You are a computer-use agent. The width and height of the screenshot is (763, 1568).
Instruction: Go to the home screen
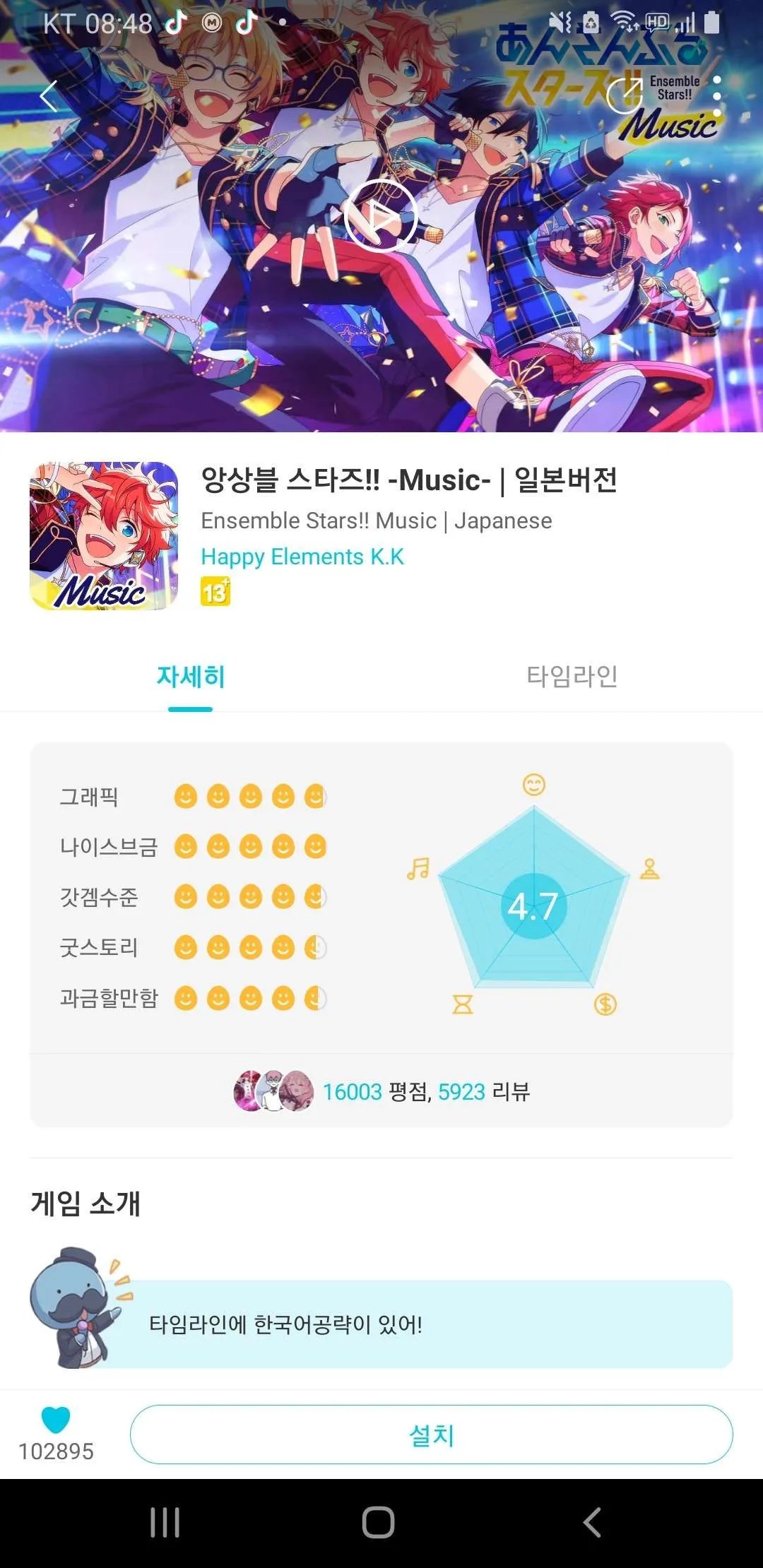(x=379, y=1522)
